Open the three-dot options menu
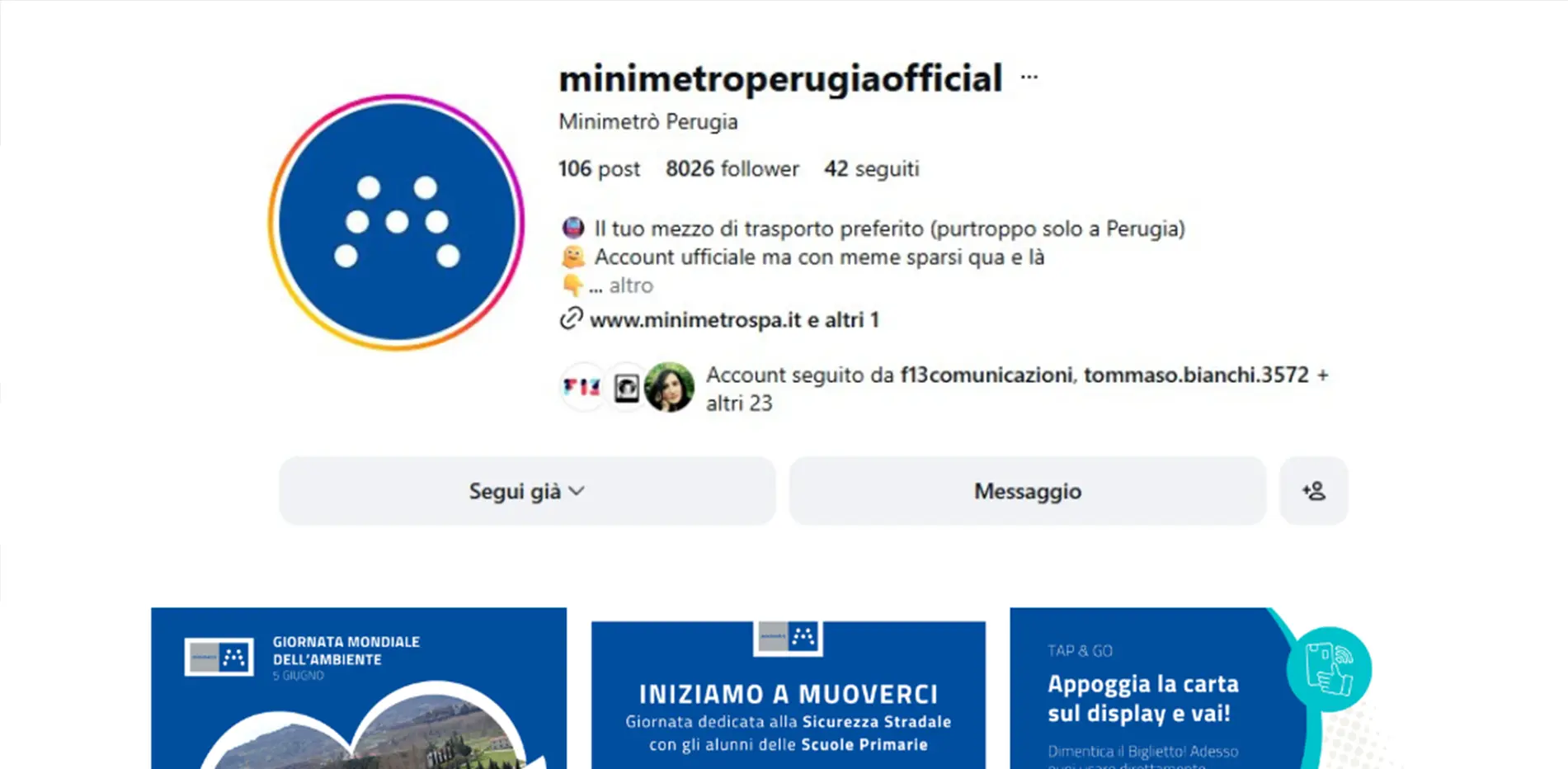1568x769 pixels. point(1029,78)
